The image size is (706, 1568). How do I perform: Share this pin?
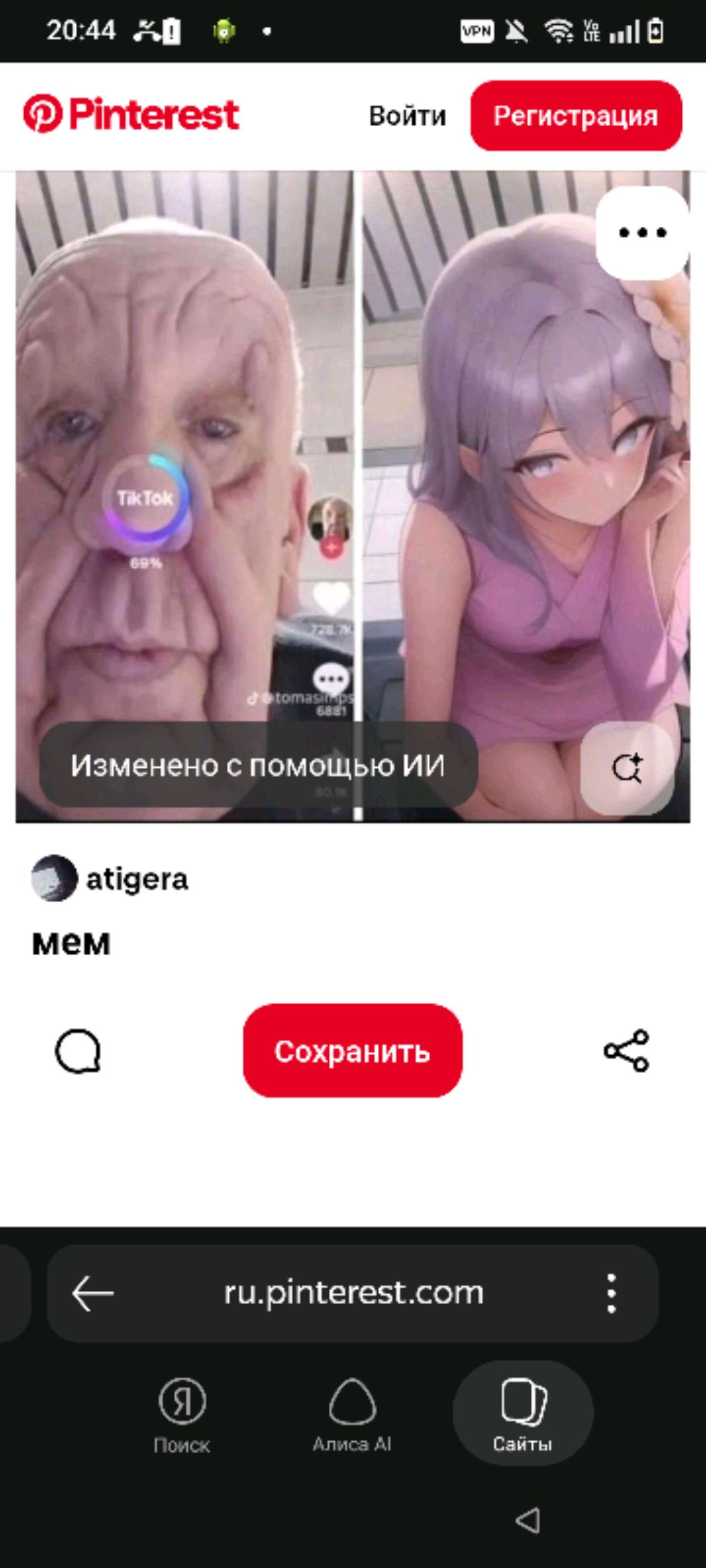click(x=626, y=1051)
